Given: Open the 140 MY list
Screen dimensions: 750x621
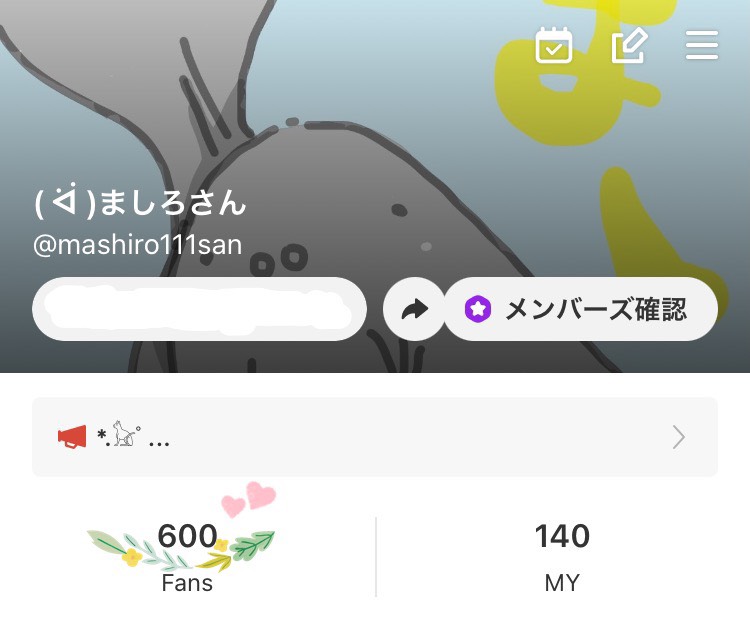Looking at the screenshot, I should (x=562, y=557).
